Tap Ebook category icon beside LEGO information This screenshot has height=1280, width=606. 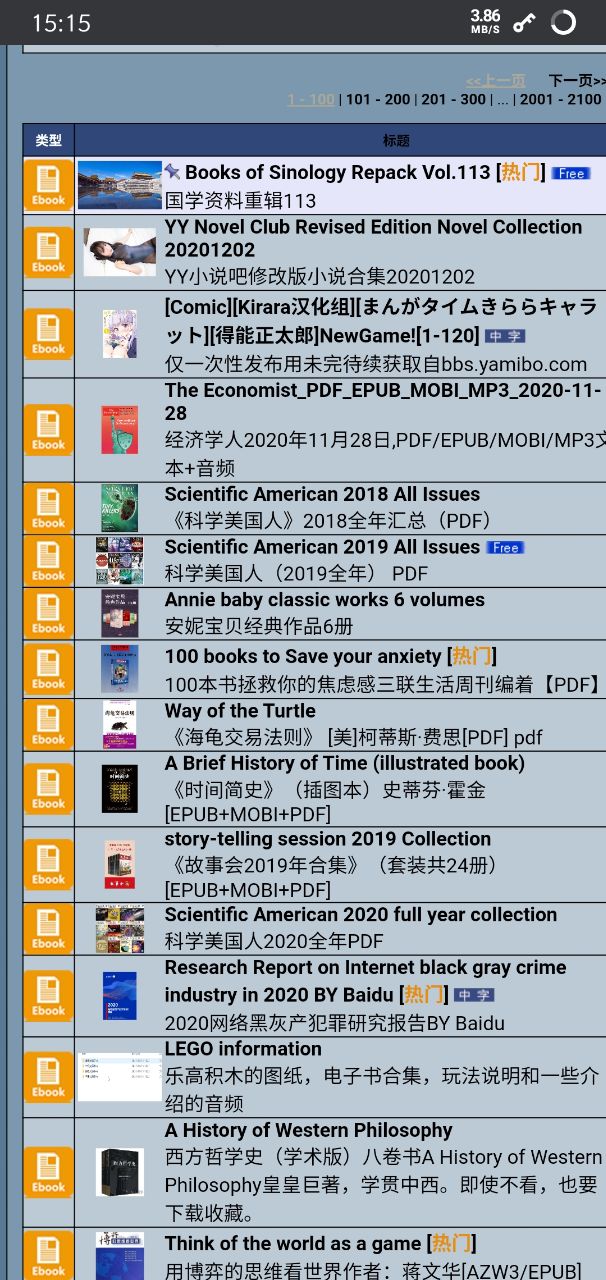(x=48, y=1077)
